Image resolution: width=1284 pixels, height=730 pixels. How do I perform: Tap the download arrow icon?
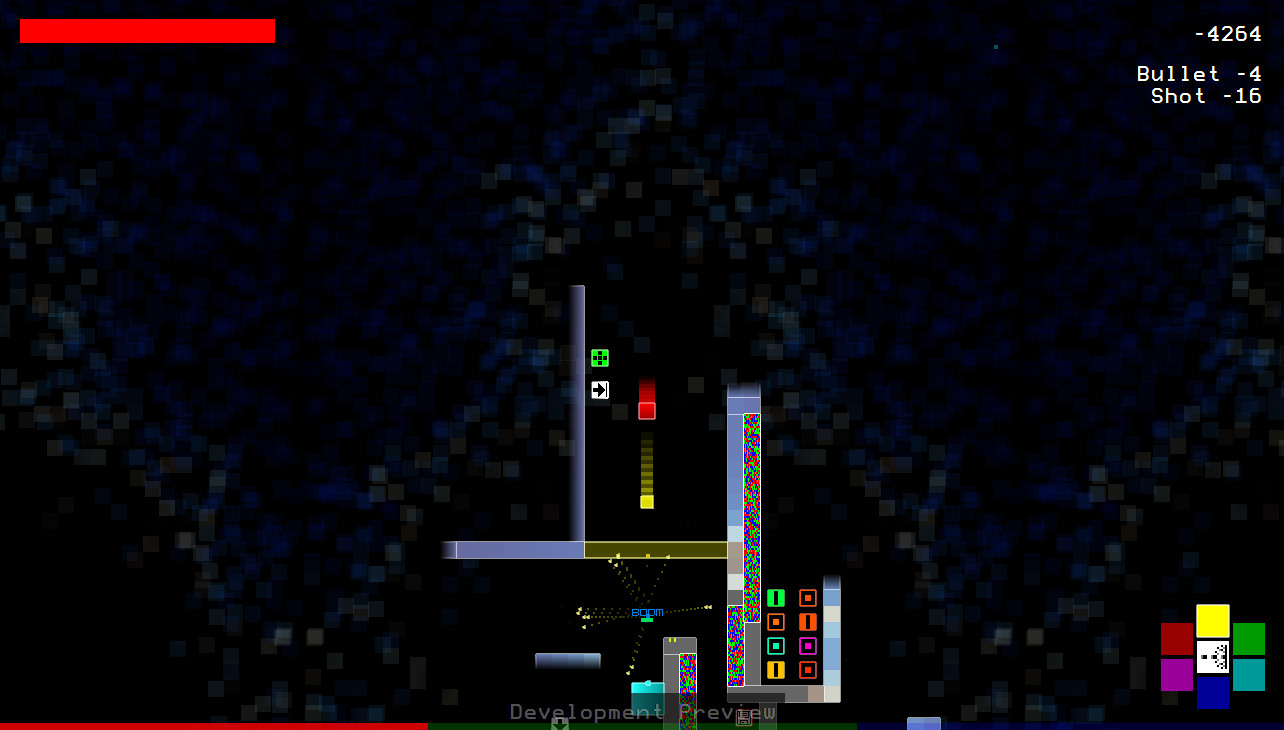coord(560,722)
